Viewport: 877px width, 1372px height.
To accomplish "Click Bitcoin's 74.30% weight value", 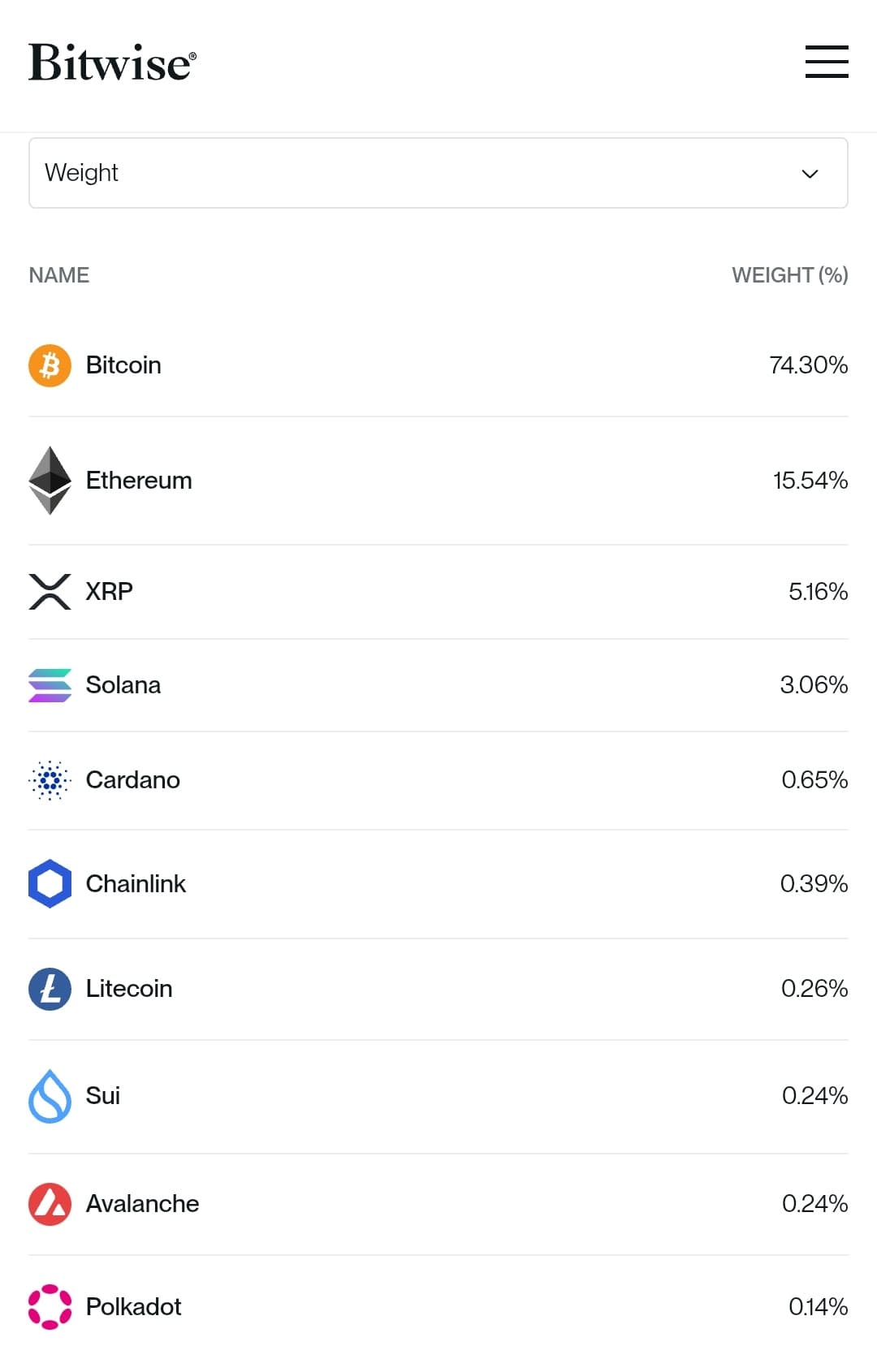I will 808,366.
